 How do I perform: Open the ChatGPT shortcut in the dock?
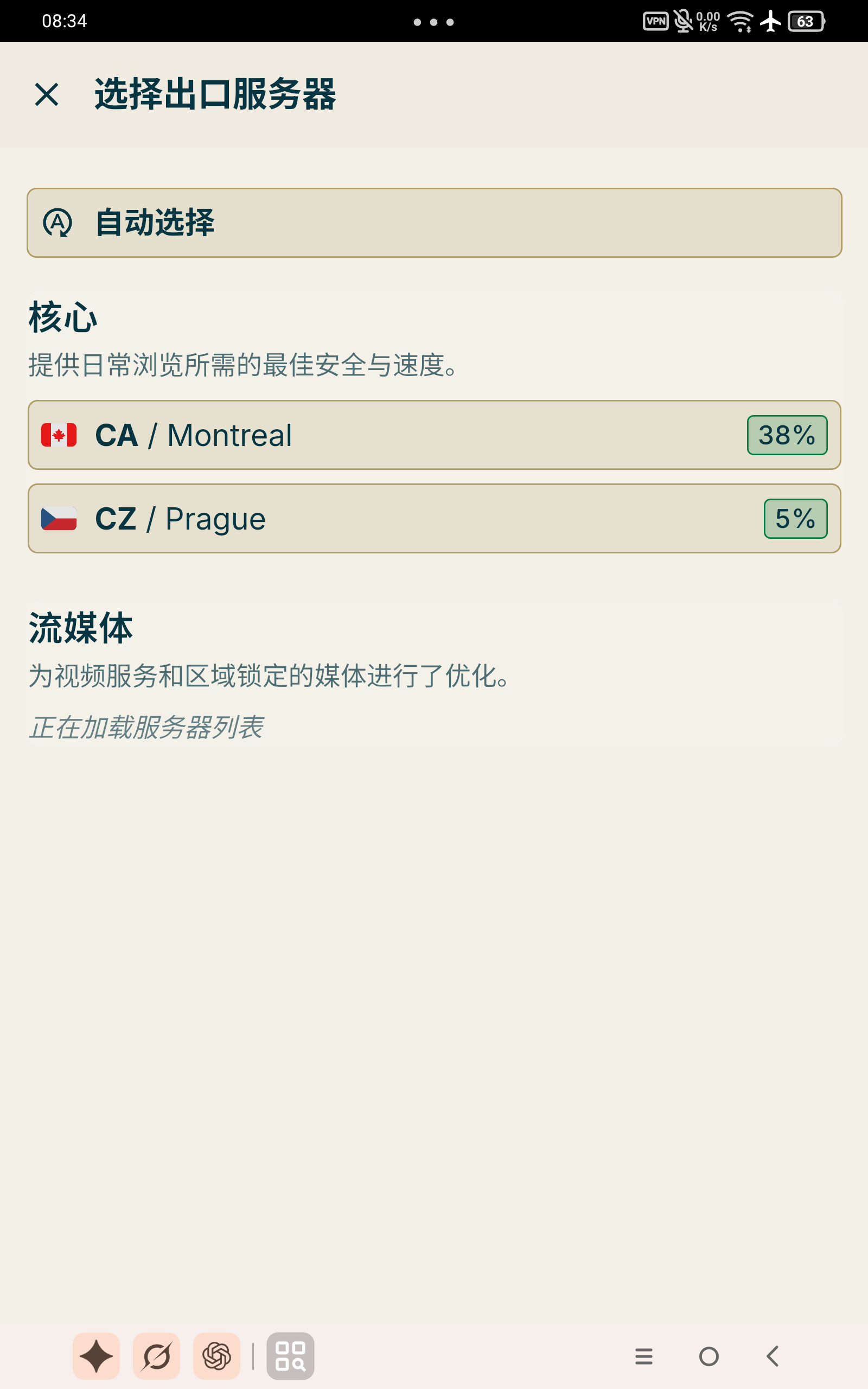216,1356
